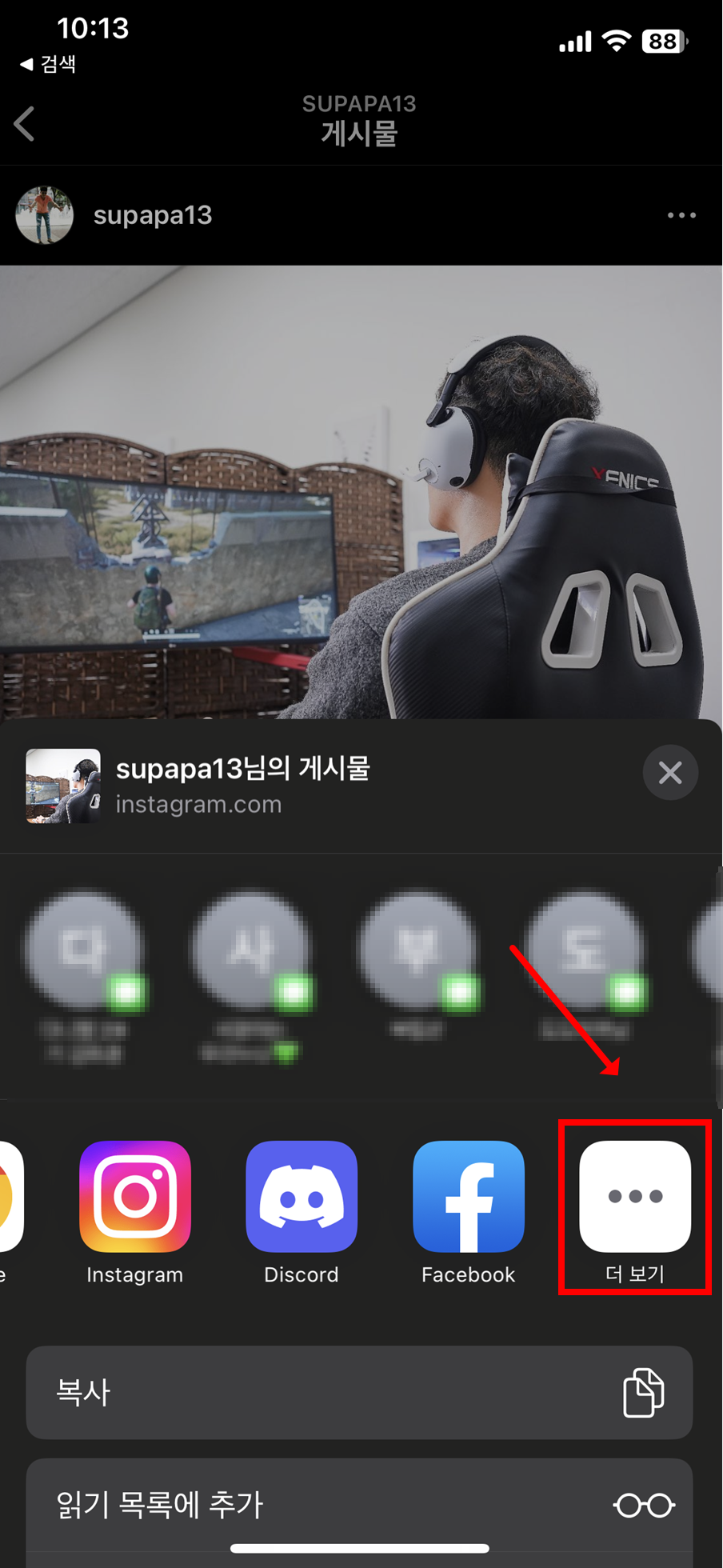Go back using the top-left arrow
Image resolution: width=723 pixels, height=1568 pixels.
[x=25, y=124]
